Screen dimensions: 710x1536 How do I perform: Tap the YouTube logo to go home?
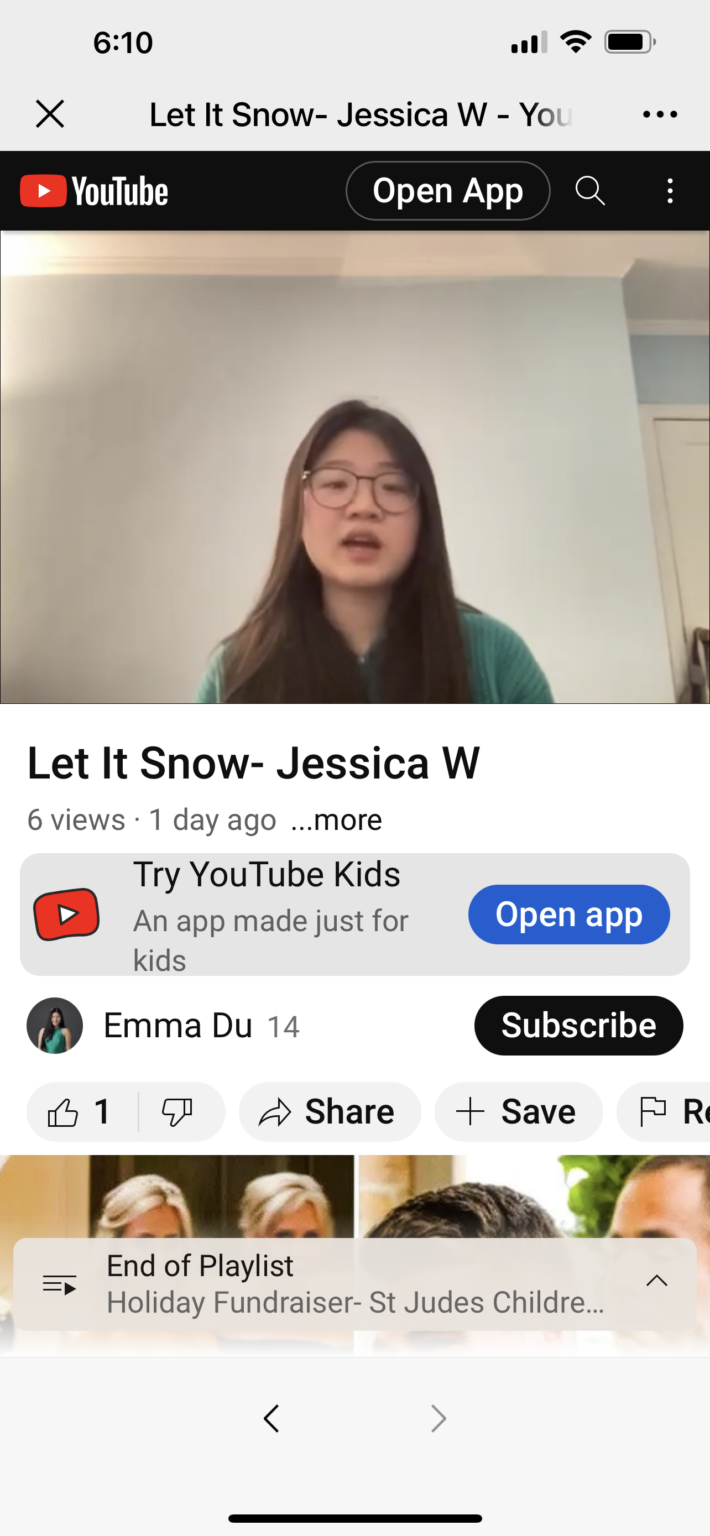point(94,191)
